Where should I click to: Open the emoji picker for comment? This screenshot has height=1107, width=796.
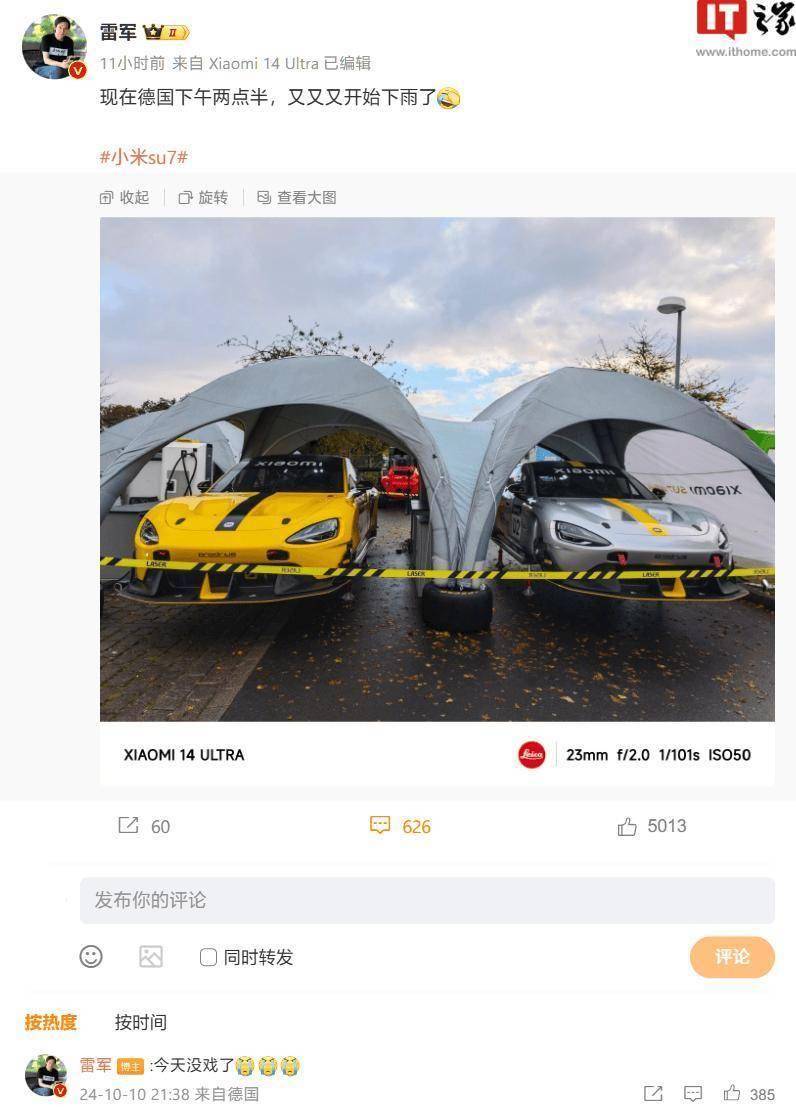click(x=91, y=957)
